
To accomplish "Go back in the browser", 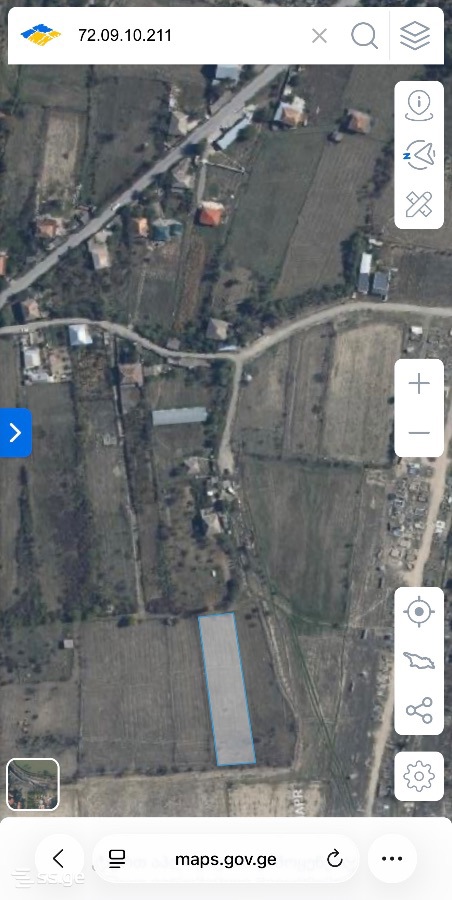I will coord(58,859).
